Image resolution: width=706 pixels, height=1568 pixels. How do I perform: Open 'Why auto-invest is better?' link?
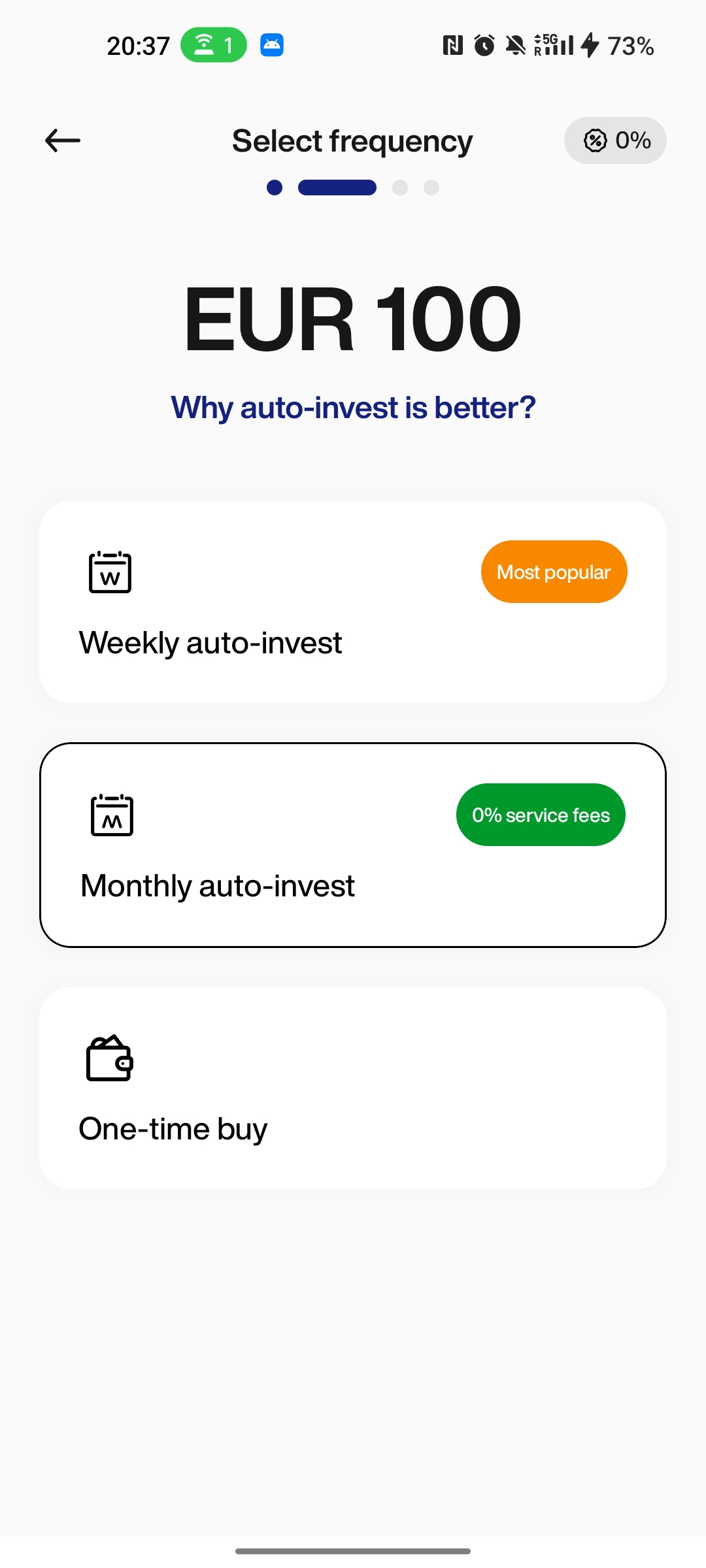353,408
